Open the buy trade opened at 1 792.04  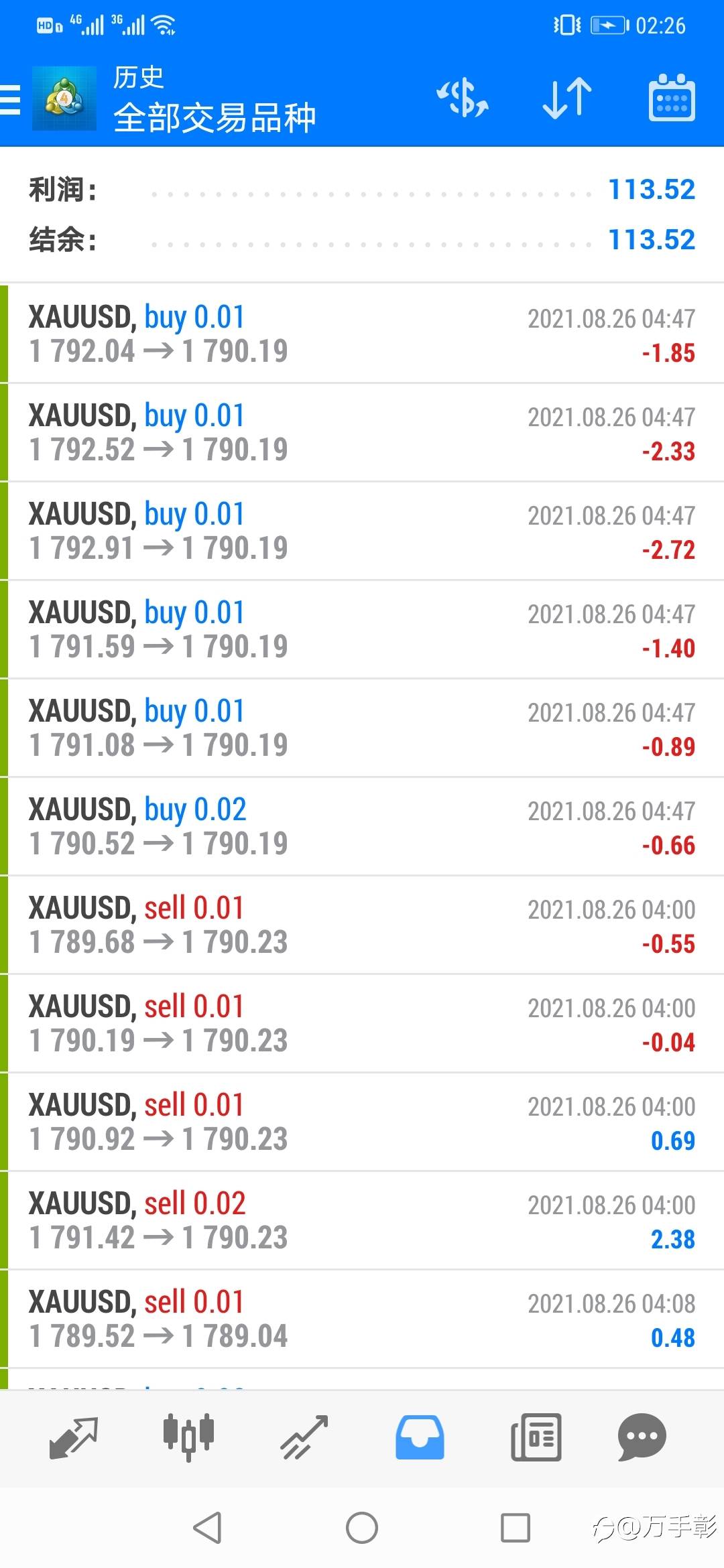pyautogui.click(x=362, y=334)
